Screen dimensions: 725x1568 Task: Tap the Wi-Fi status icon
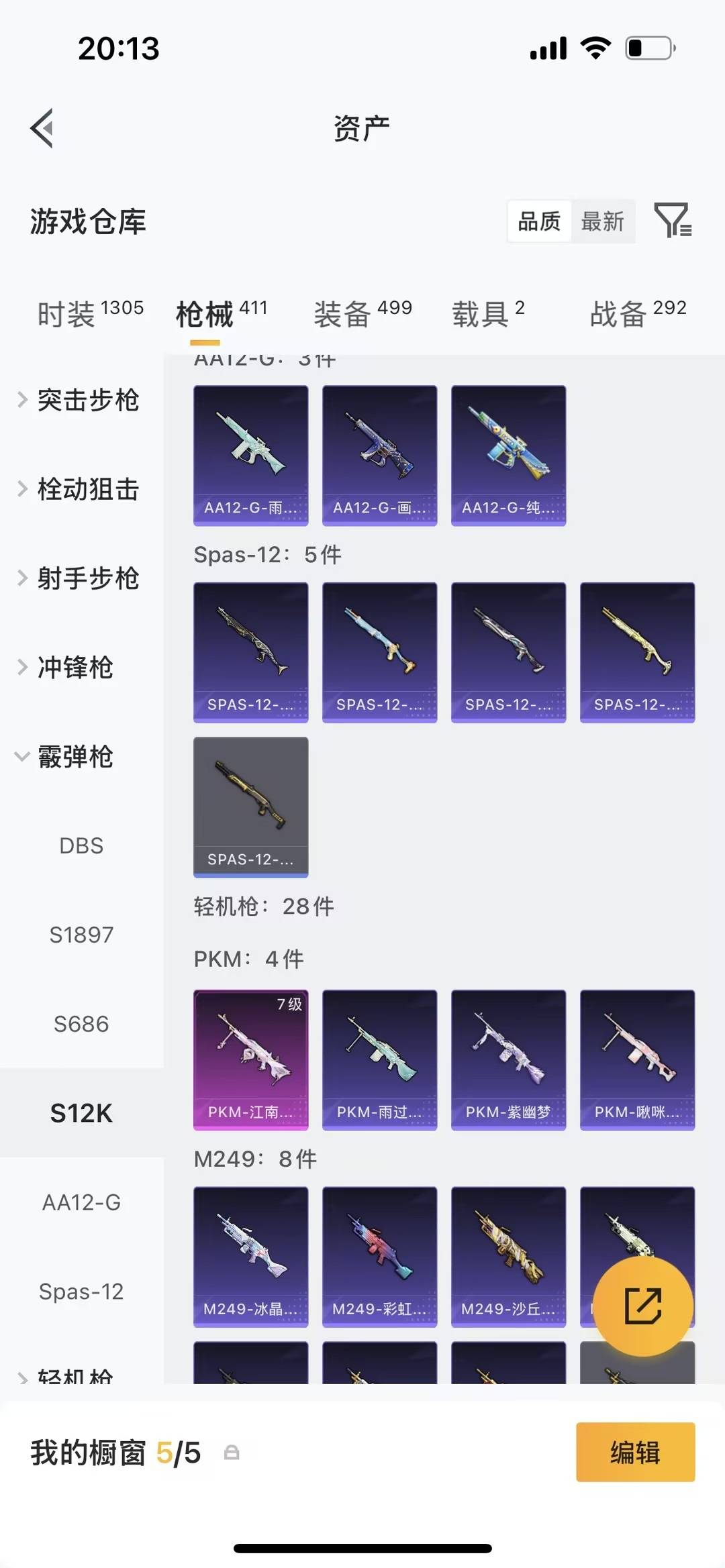tap(593, 47)
